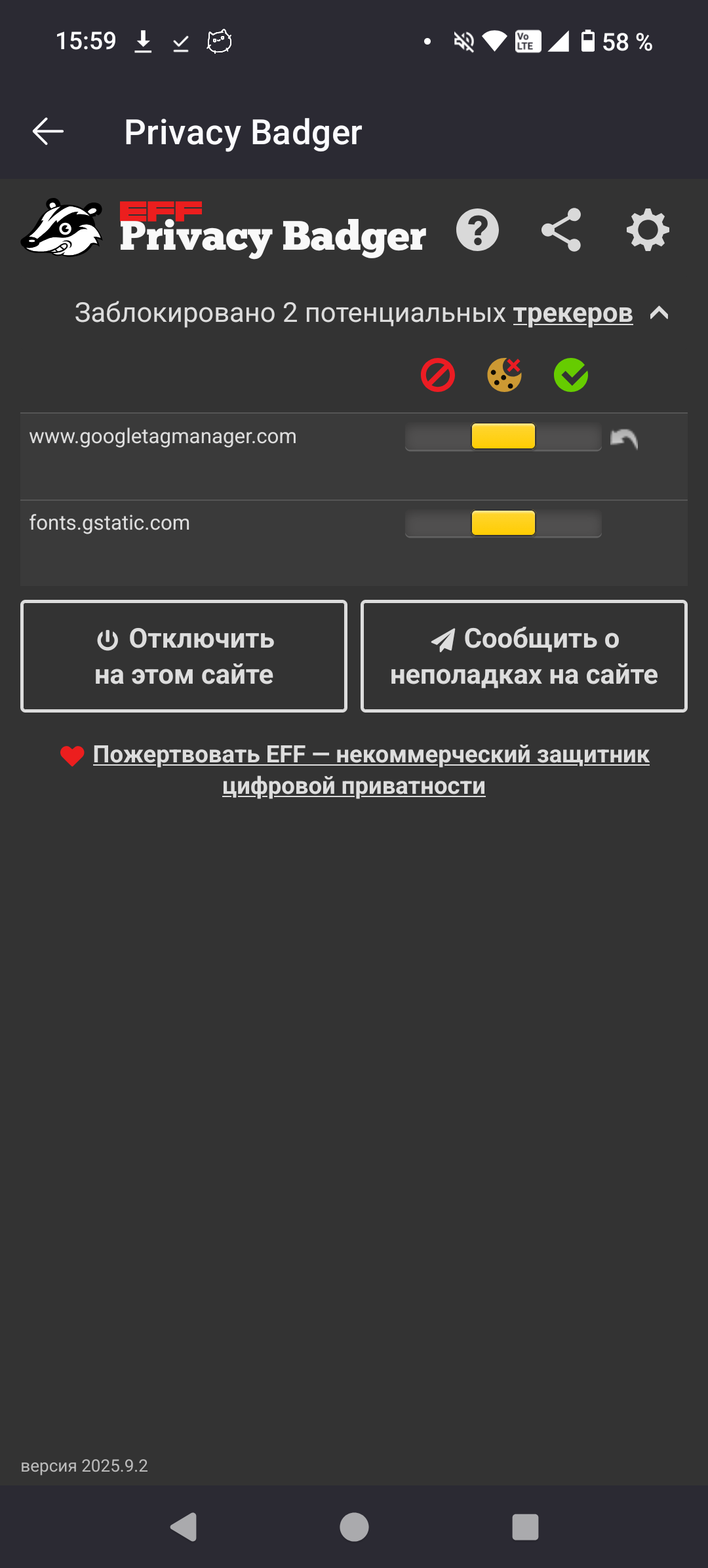This screenshot has height=1568, width=708.
Task: Tap 'Сообщить о неполадках на сайте' button
Action: pos(524,656)
